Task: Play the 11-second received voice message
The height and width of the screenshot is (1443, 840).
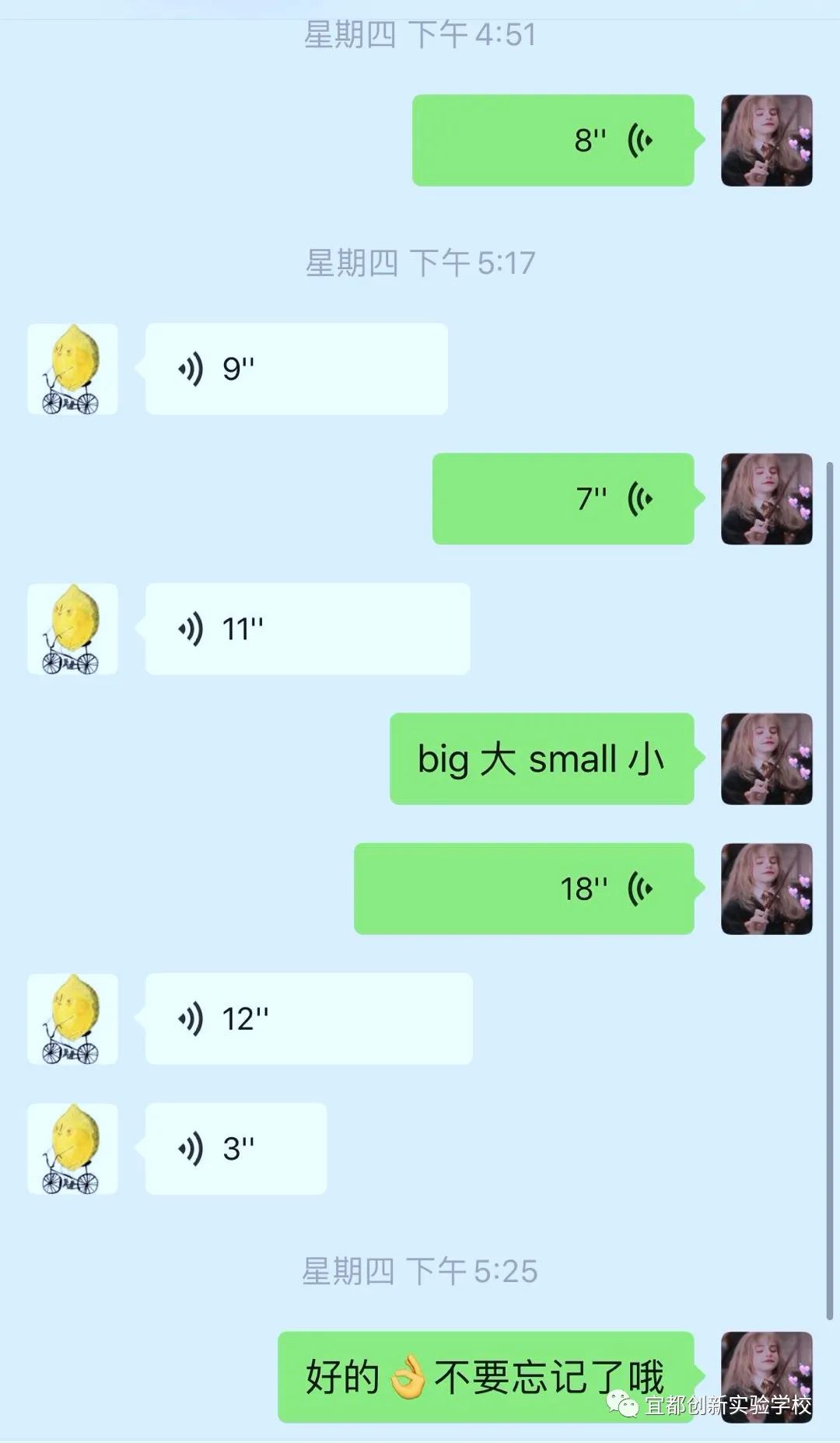Action: [x=307, y=629]
